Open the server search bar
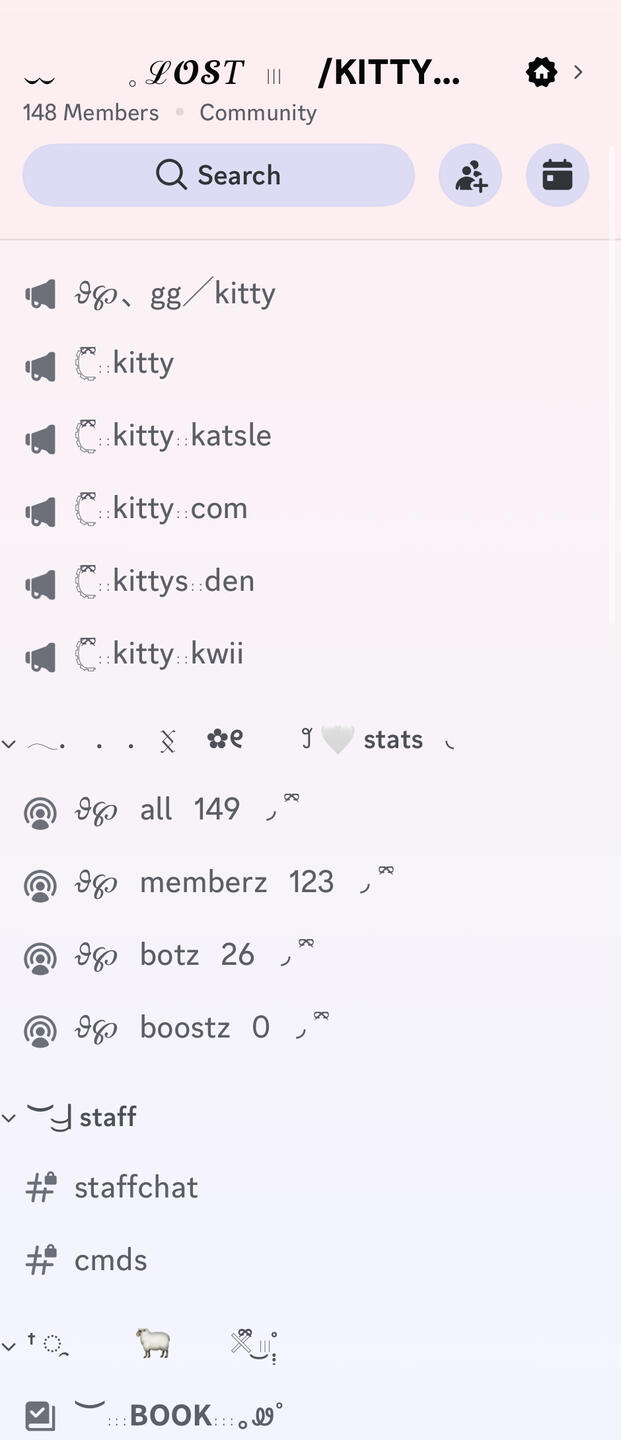The height and width of the screenshot is (1440, 621). (218, 175)
